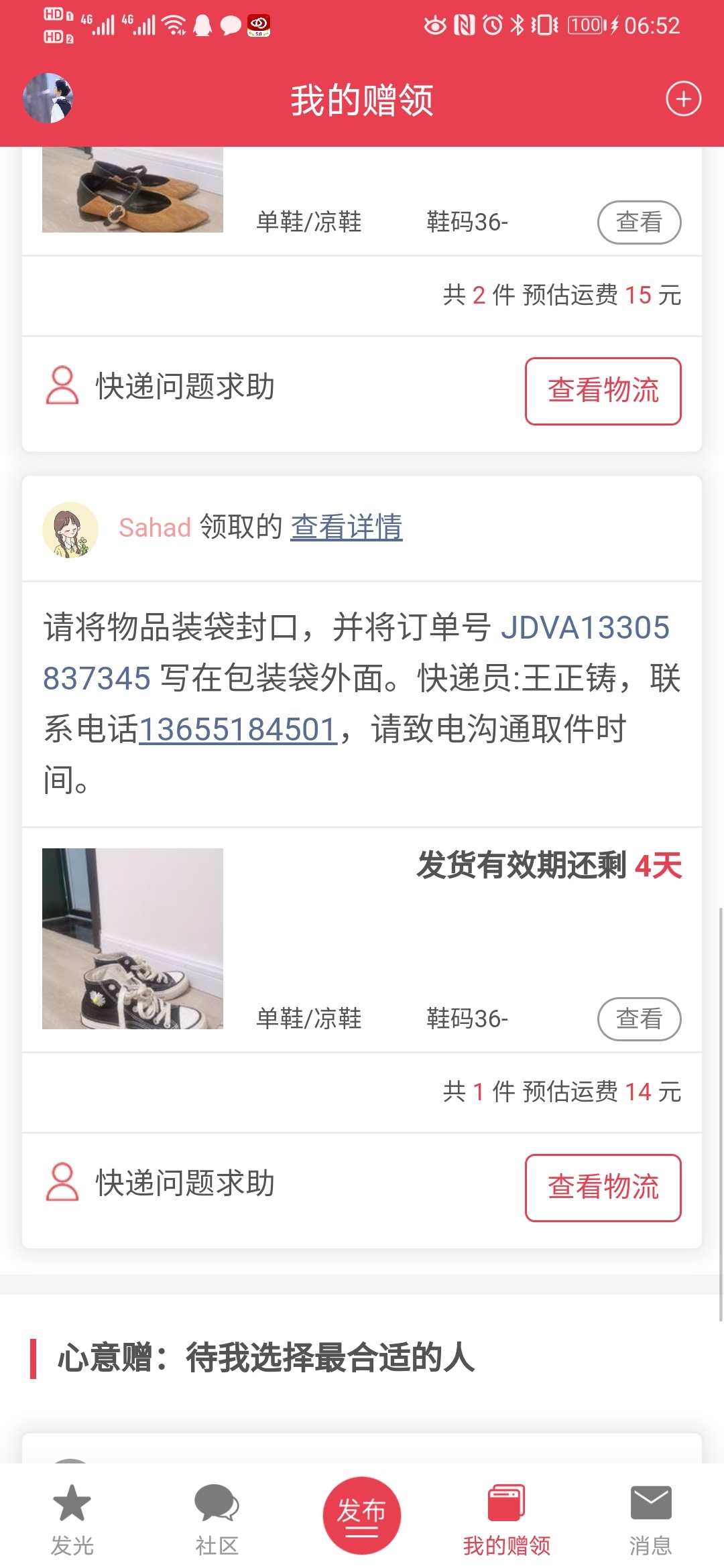Screen dimensions: 724x1568
Task: Call courier number 13655184501
Action: pyautogui.click(x=238, y=729)
